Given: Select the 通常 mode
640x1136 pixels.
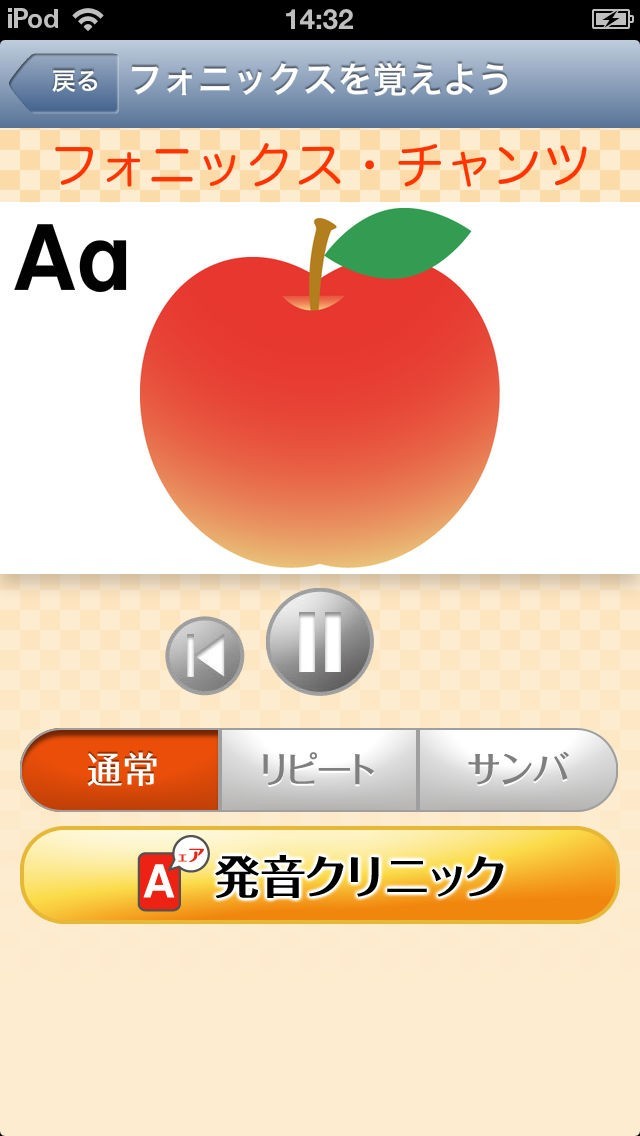Looking at the screenshot, I should [121, 770].
